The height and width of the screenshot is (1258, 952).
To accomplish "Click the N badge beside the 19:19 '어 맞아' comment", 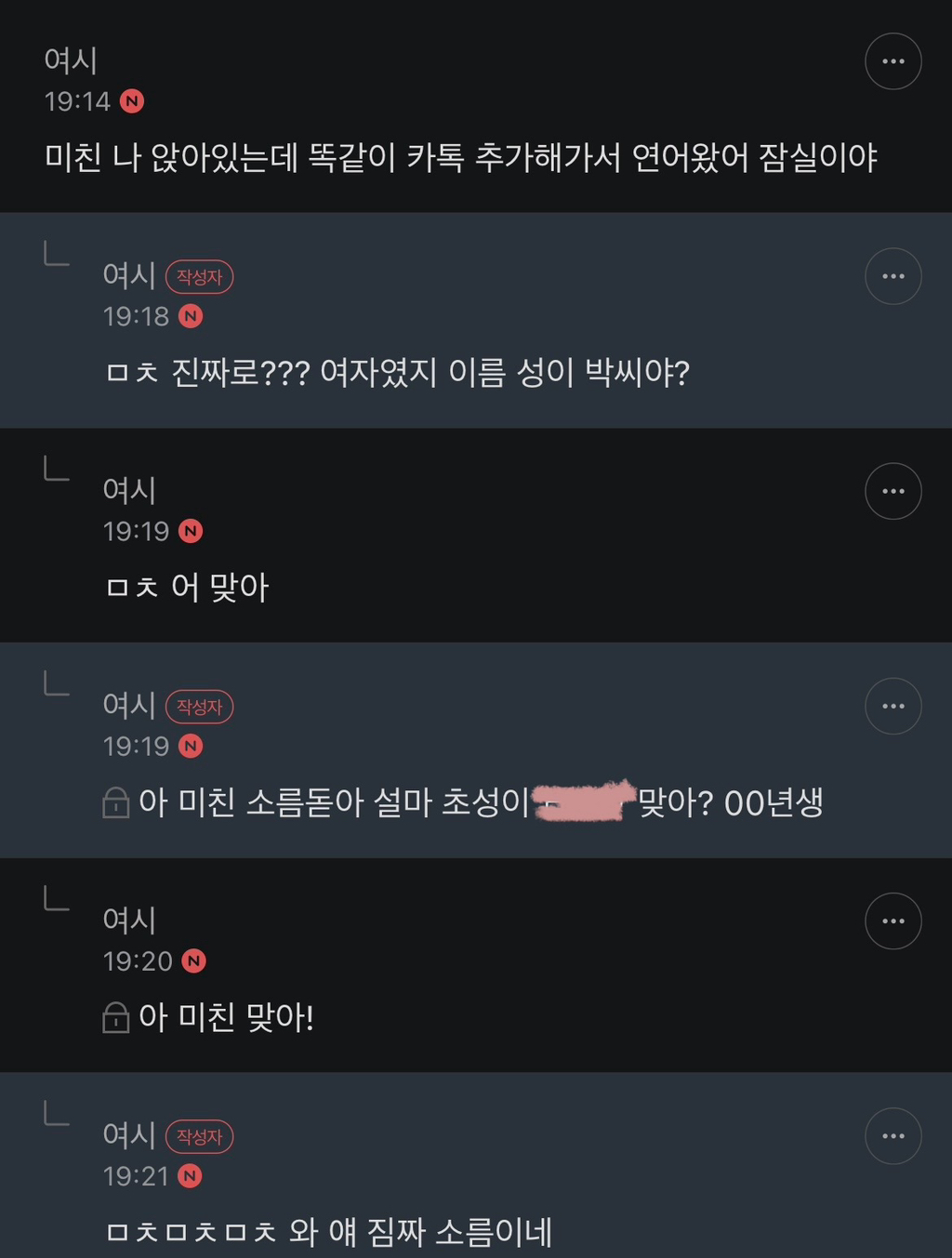I will point(192,532).
